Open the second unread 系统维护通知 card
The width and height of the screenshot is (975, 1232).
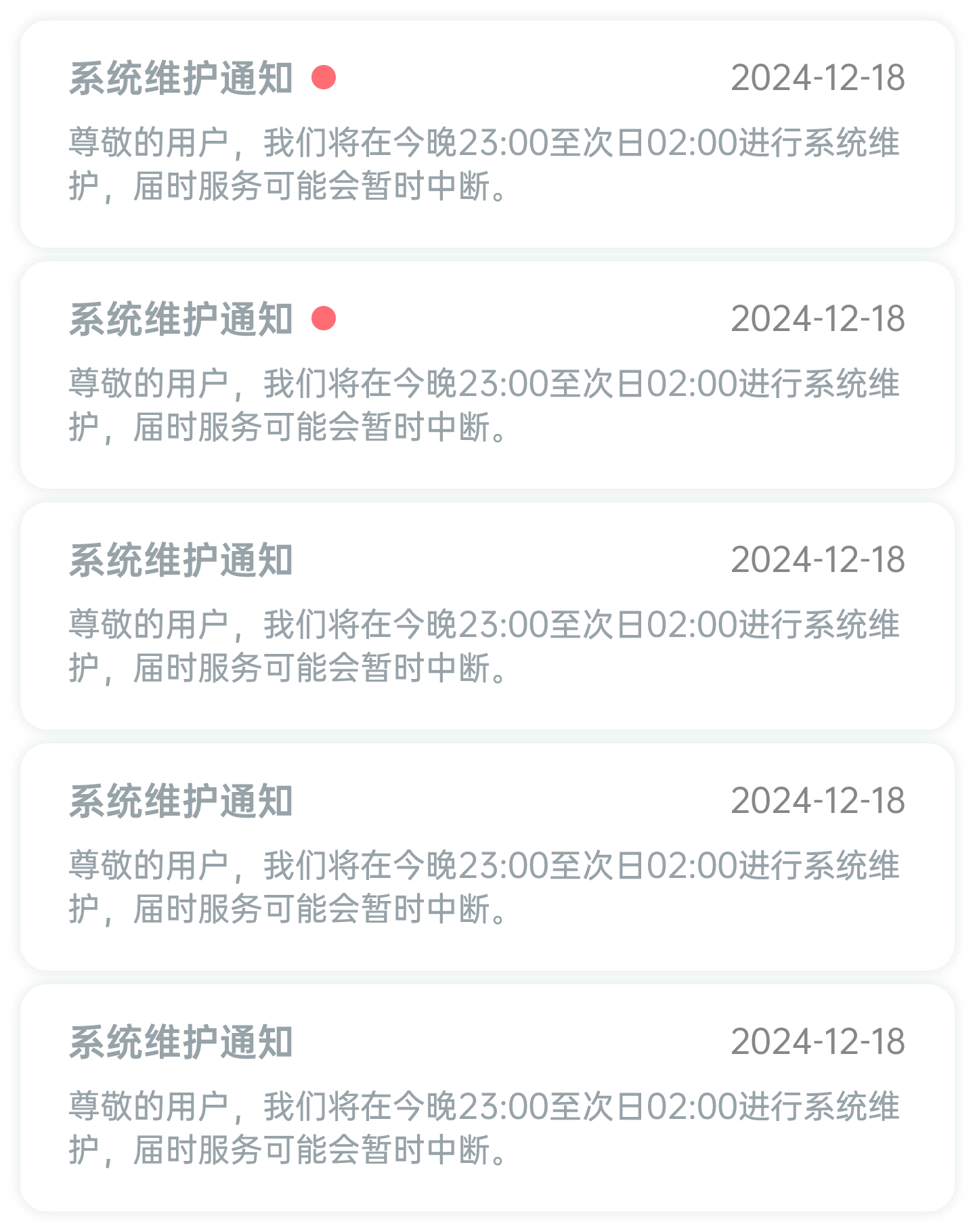(487, 374)
